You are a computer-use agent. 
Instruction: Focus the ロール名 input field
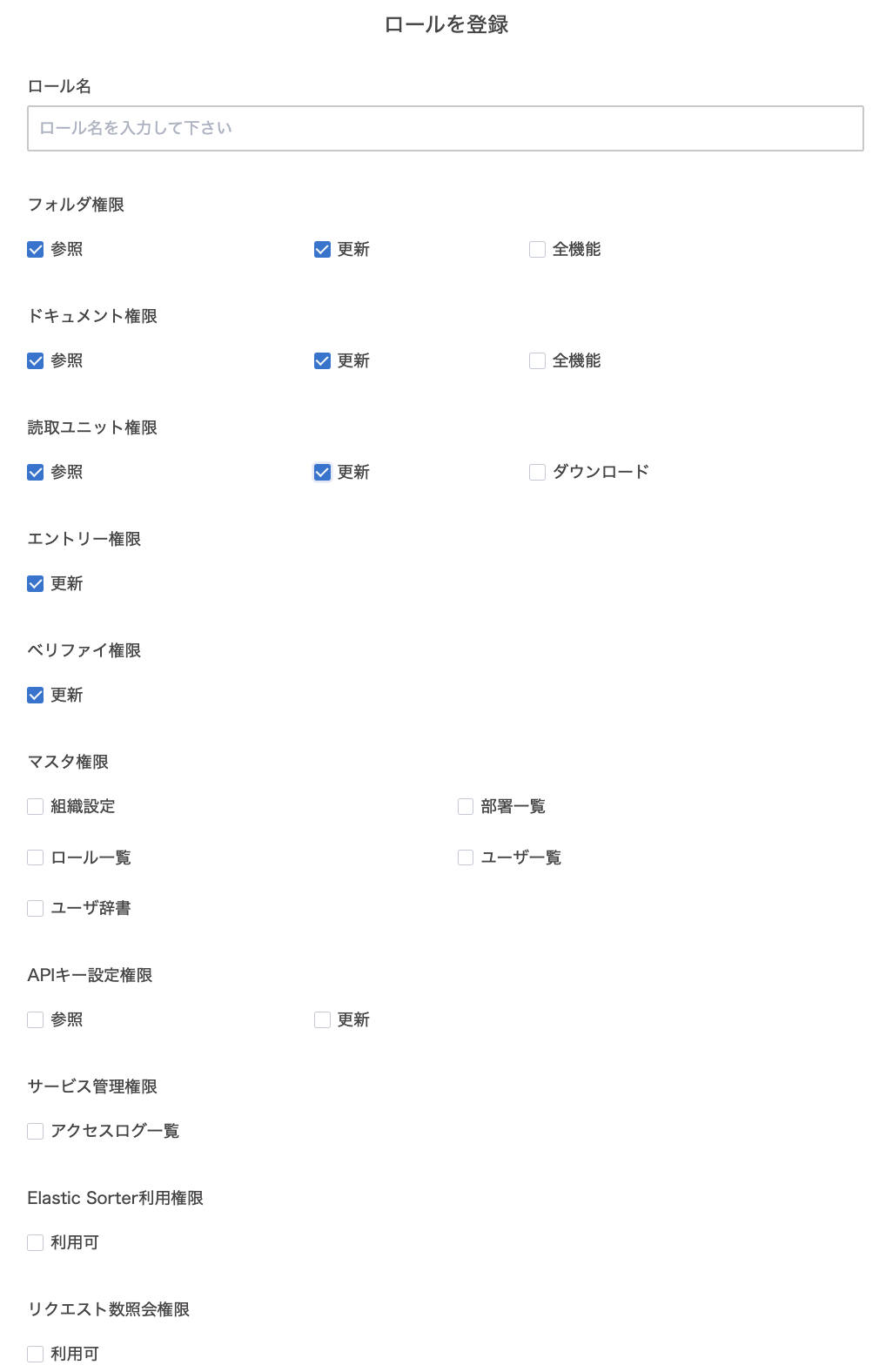445,128
